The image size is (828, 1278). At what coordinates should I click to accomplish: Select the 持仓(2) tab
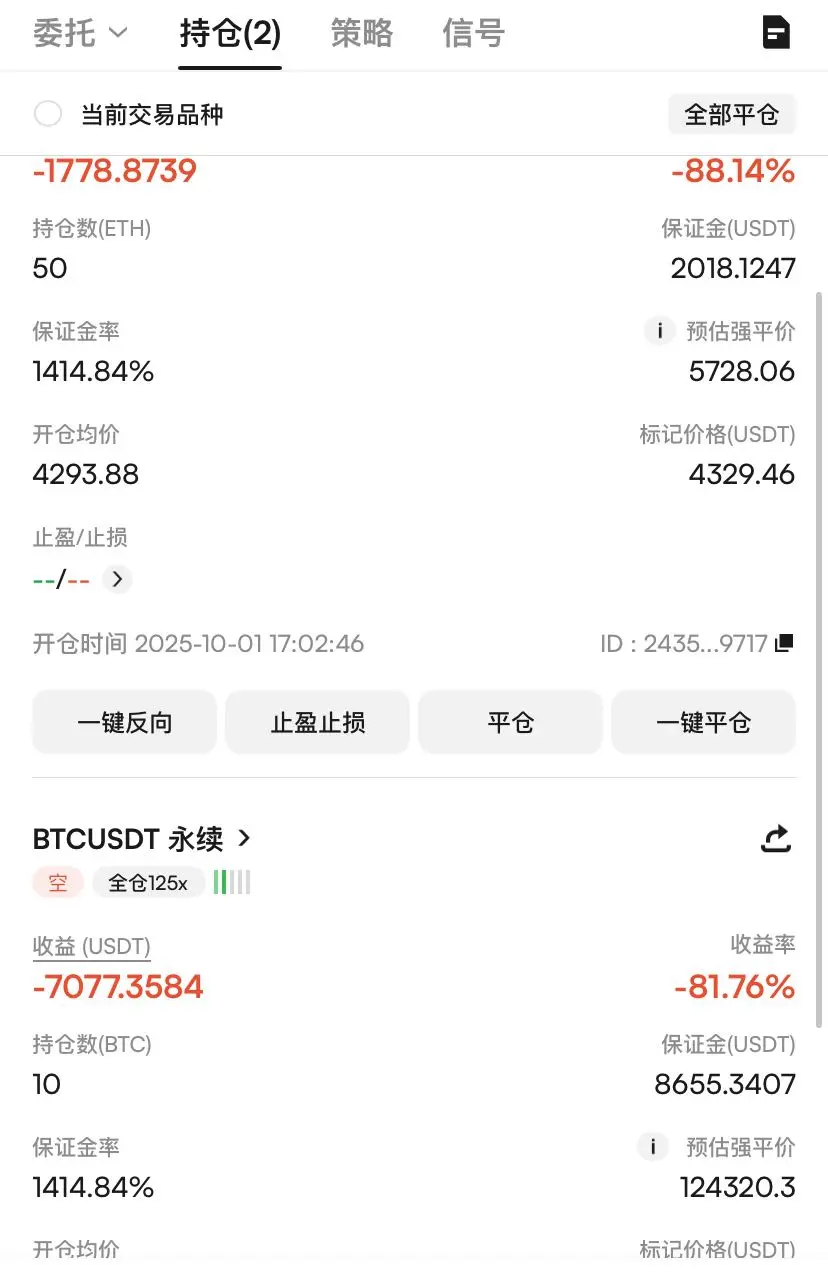[230, 34]
